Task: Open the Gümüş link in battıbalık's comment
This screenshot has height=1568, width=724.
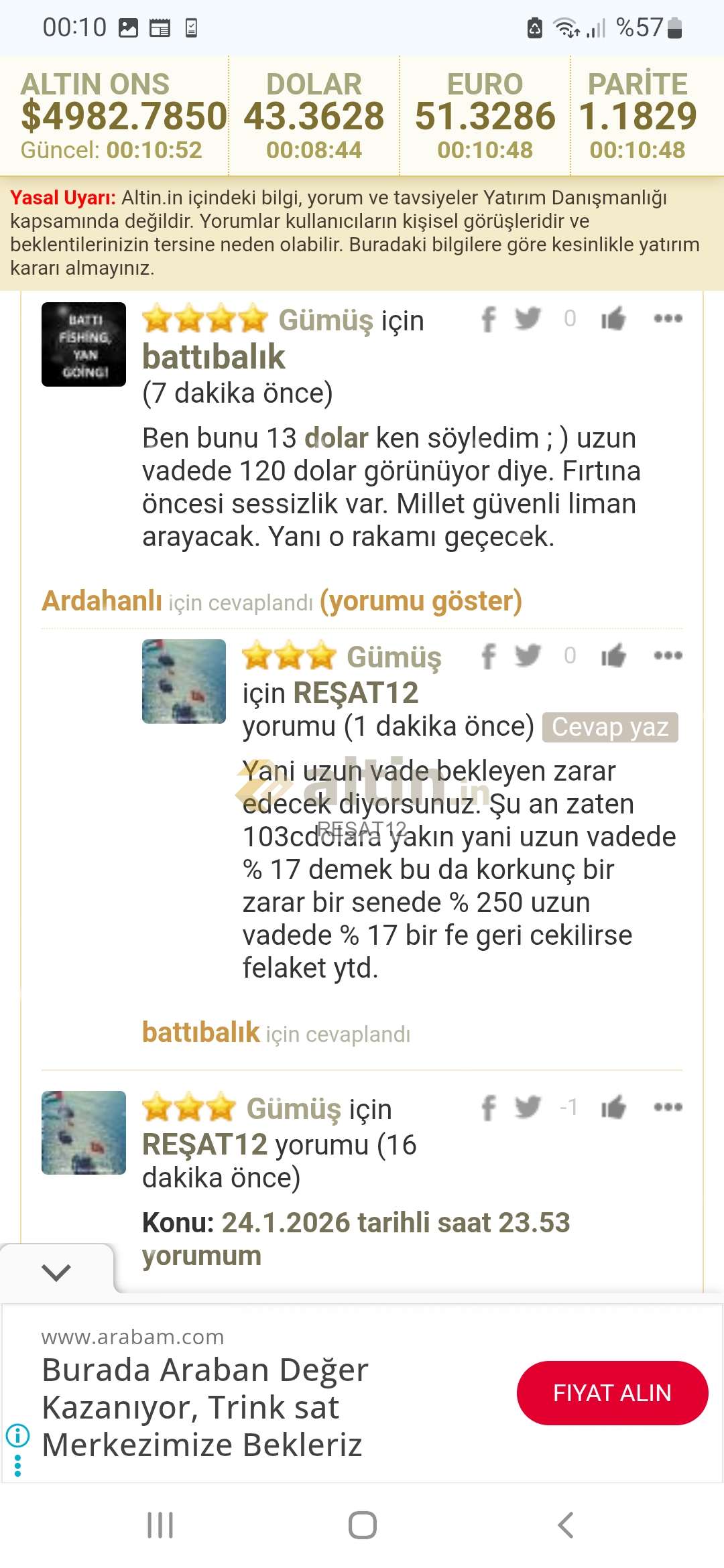Action: [326, 320]
